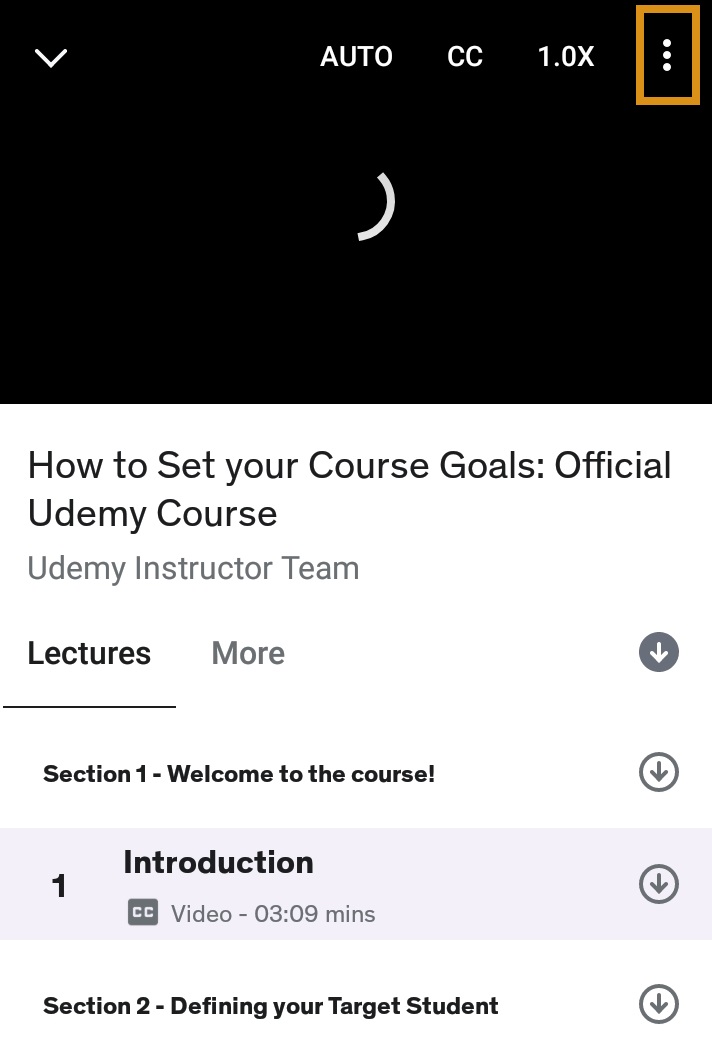Change playback speed from 1.0X
The image size is (712, 1044).
point(566,57)
